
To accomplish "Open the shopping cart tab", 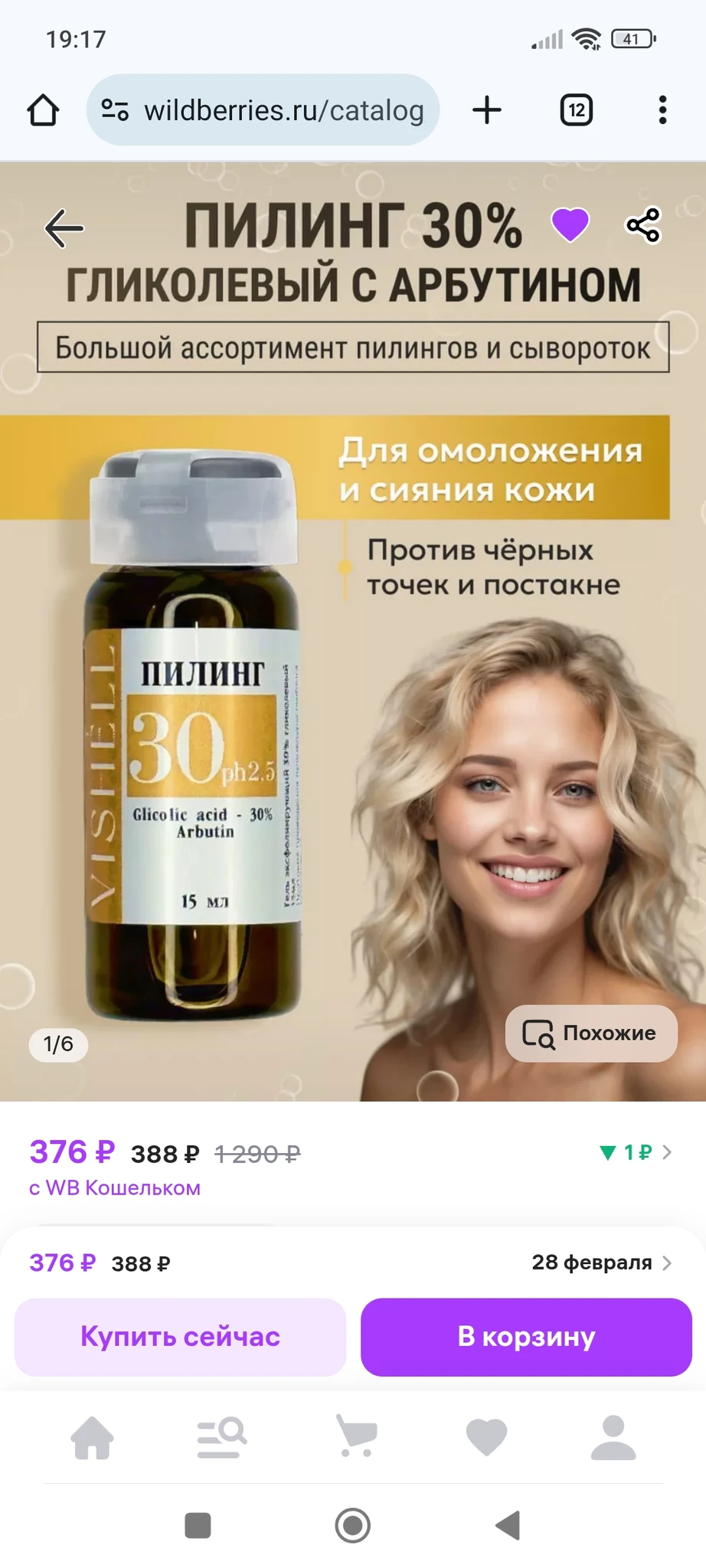I will [x=356, y=1437].
